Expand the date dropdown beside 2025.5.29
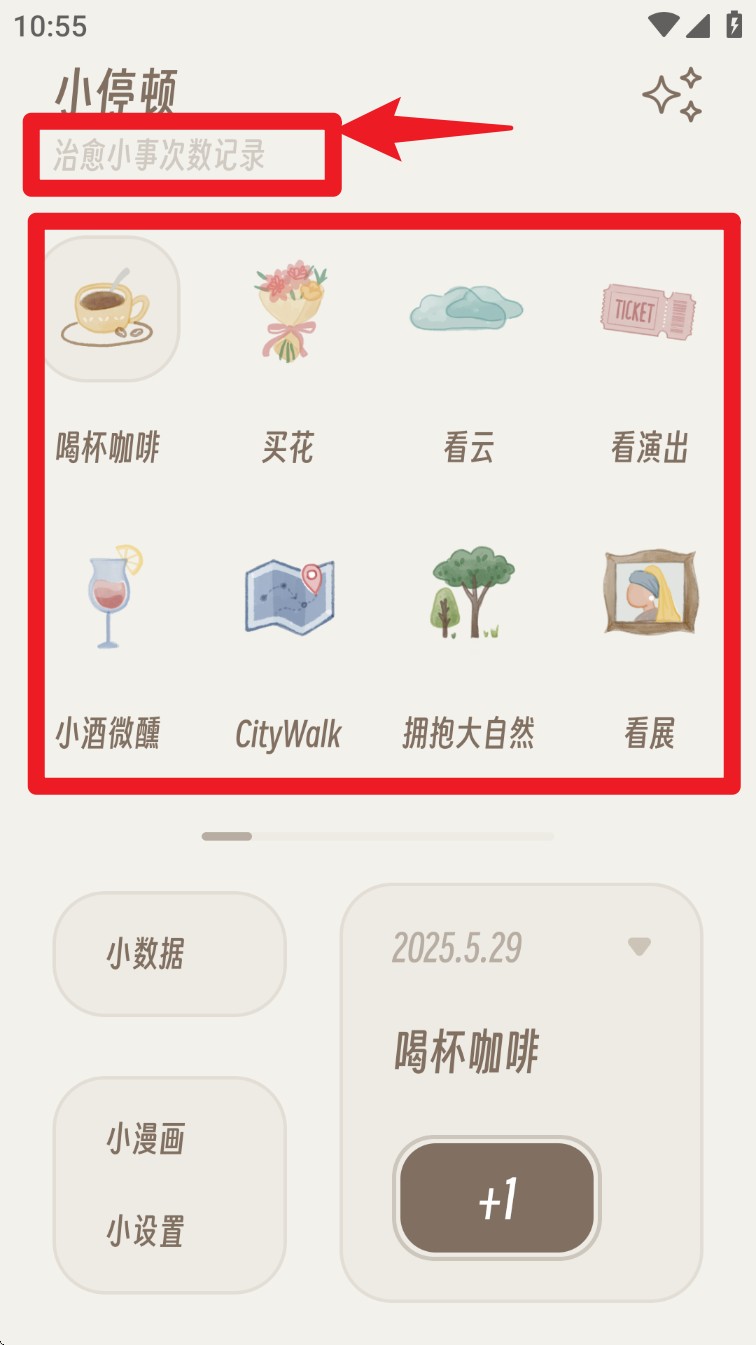756x1345 pixels. (x=641, y=945)
